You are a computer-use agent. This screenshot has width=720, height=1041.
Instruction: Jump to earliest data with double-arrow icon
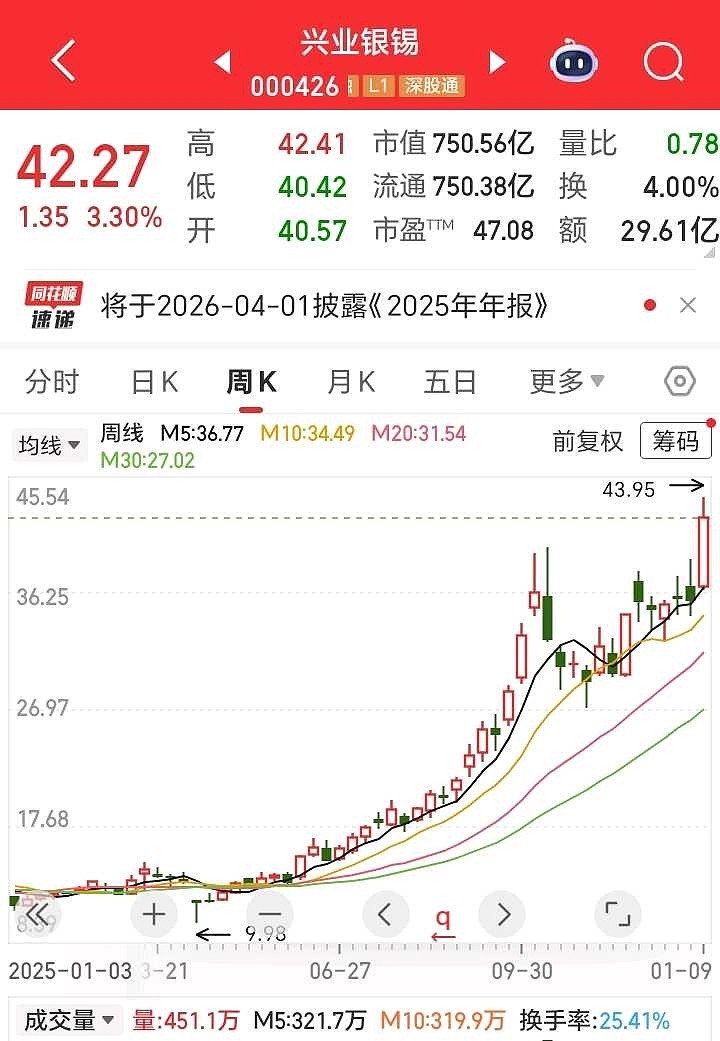coord(36,914)
